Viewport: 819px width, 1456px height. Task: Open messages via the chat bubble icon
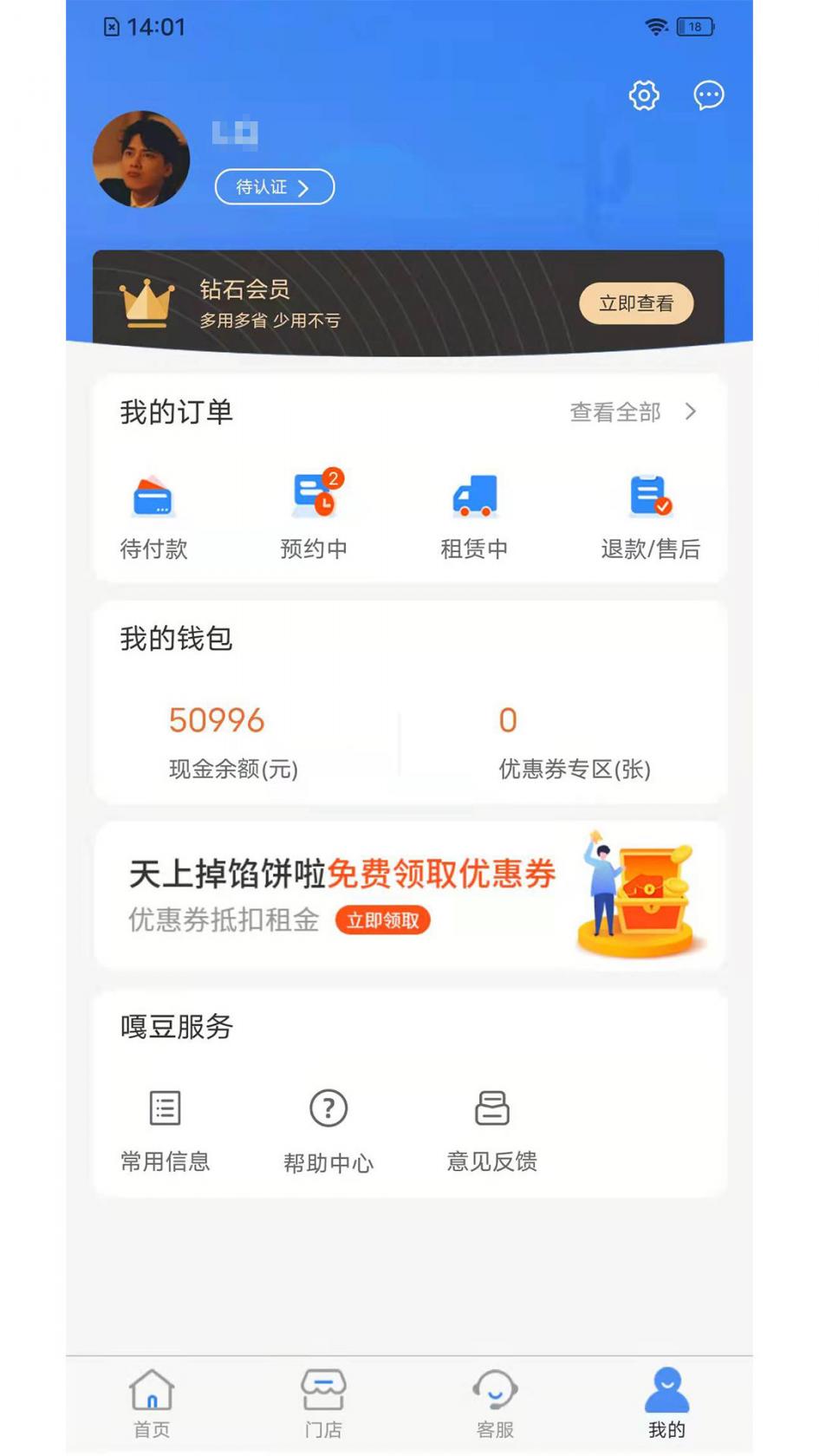pyautogui.click(x=707, y=96)
